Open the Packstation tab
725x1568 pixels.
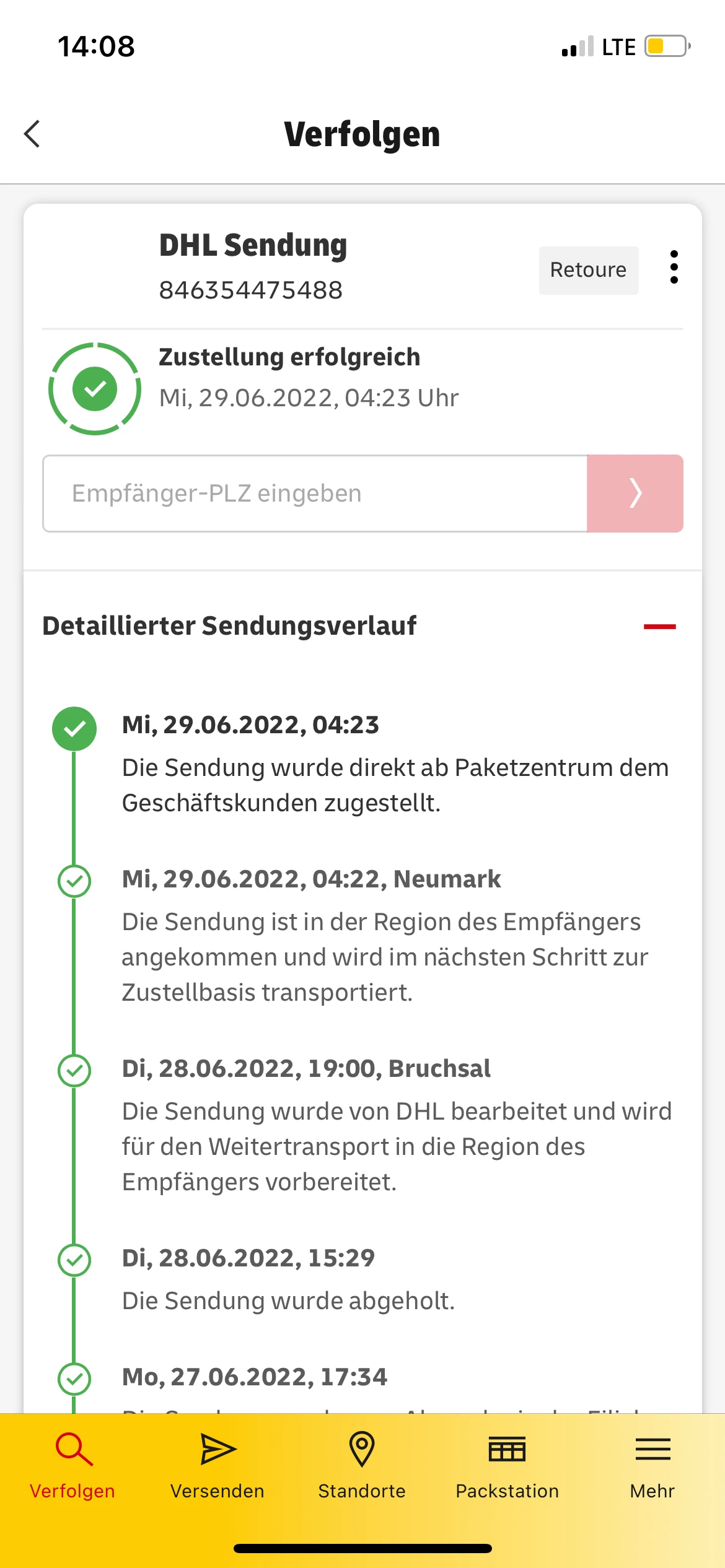507,1465
